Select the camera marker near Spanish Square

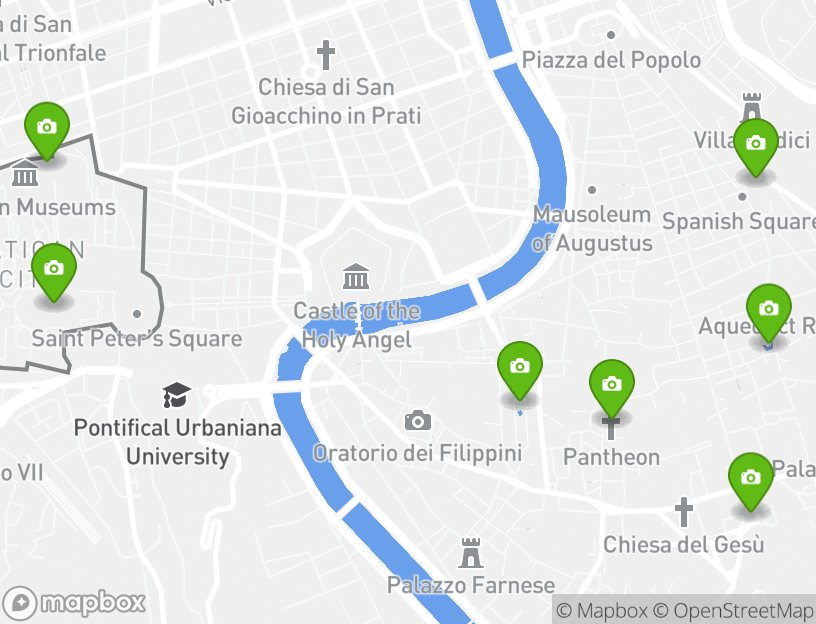tap(755, 144)
